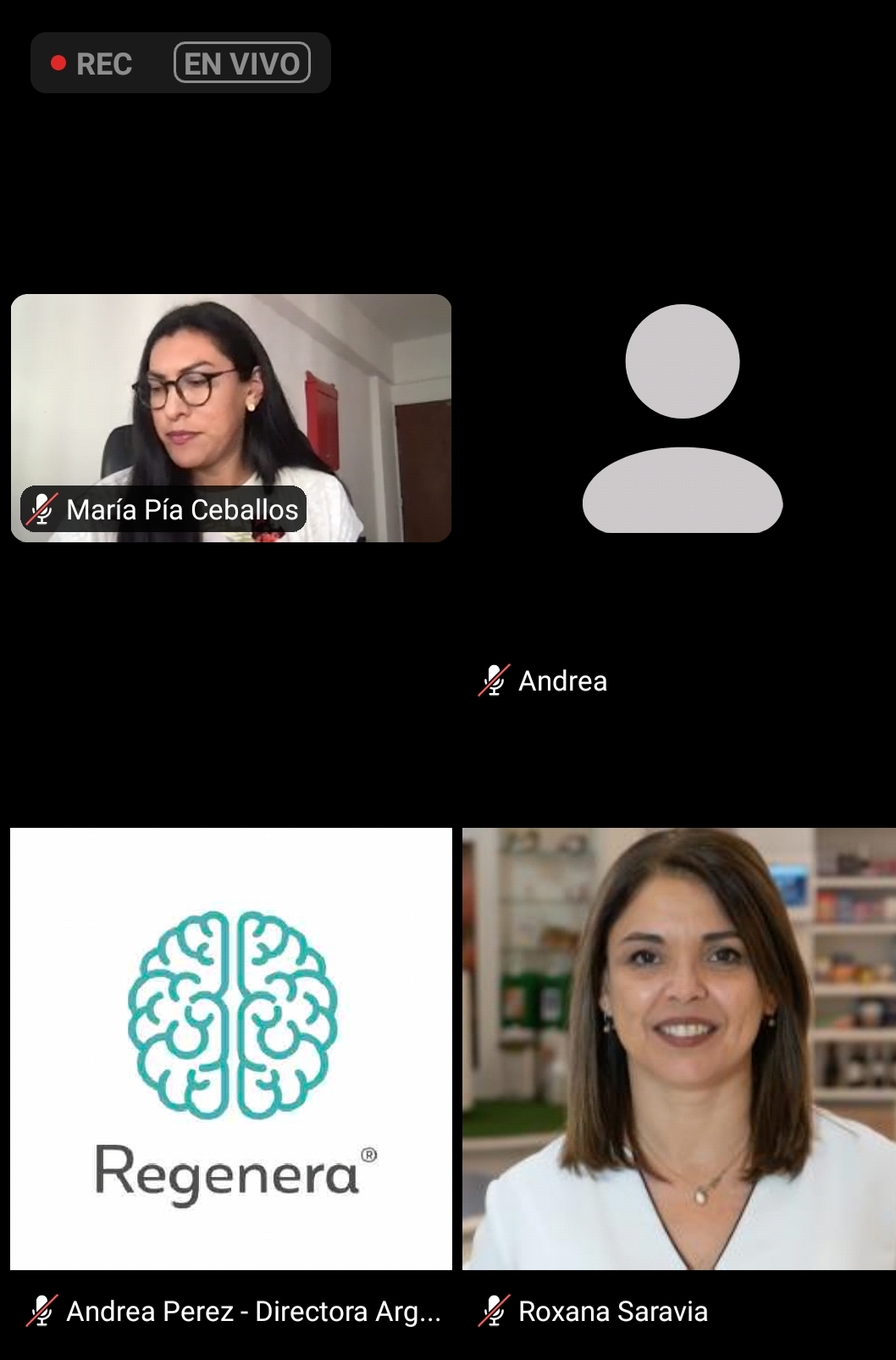Viewport: 896px width, 1360px height.
Task: Open Andrea Perez's Regenera tile
Action: (230, 1048)
